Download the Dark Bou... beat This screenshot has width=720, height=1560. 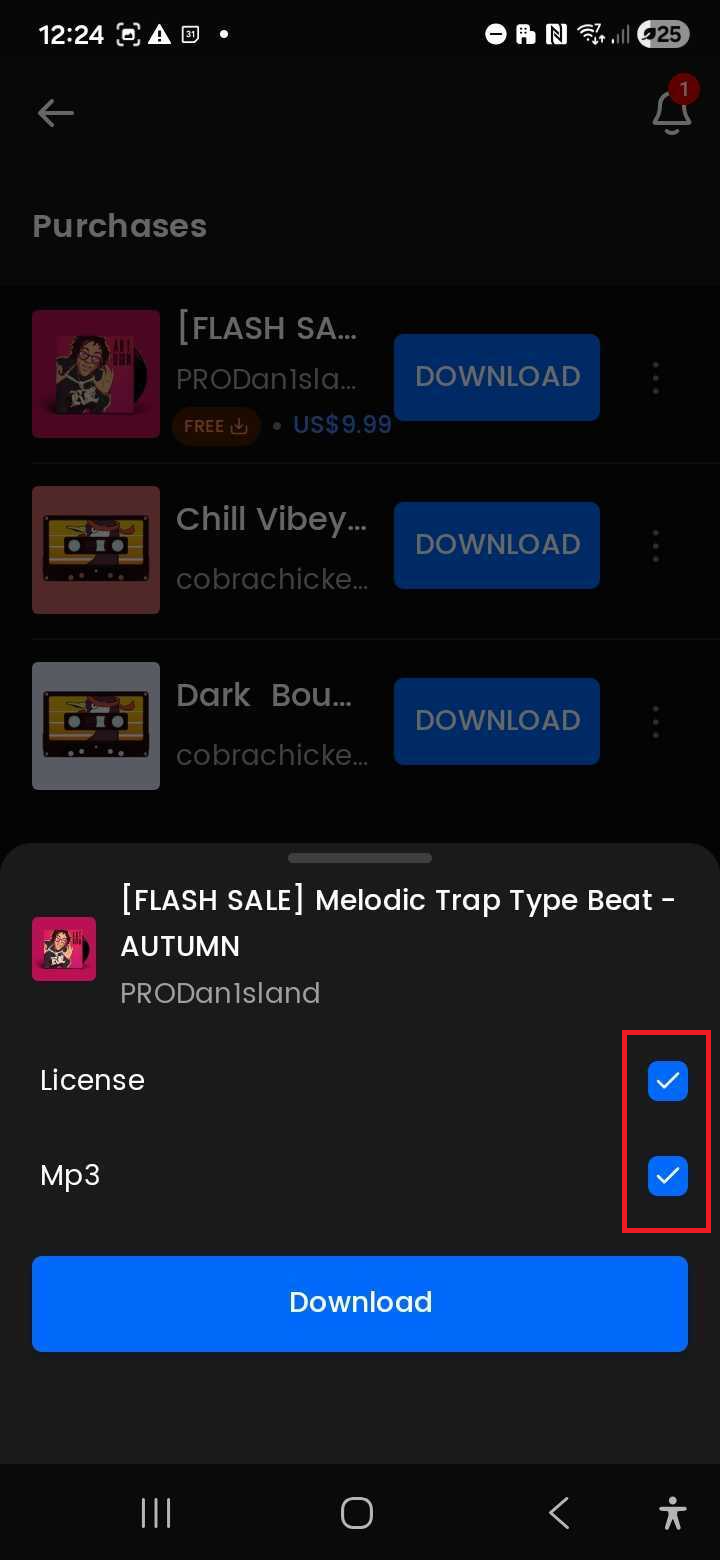497,721
